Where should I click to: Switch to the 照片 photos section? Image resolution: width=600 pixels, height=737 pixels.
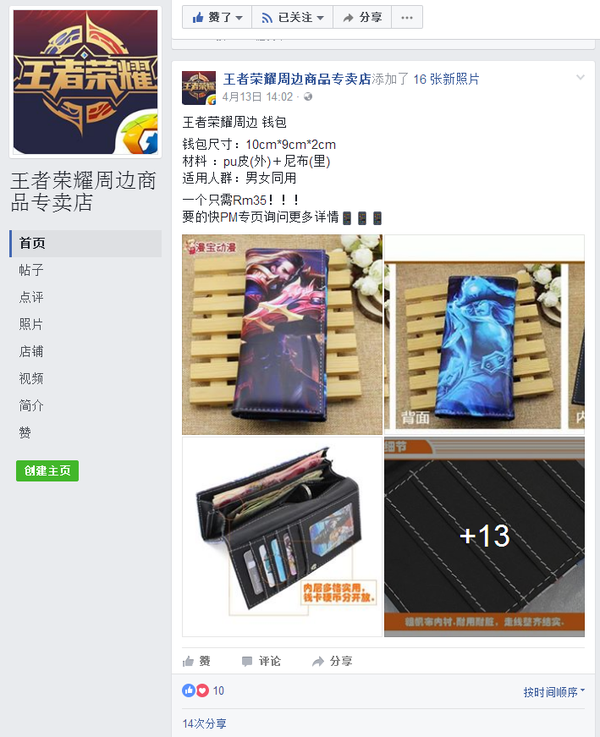[x=31, y=324]
